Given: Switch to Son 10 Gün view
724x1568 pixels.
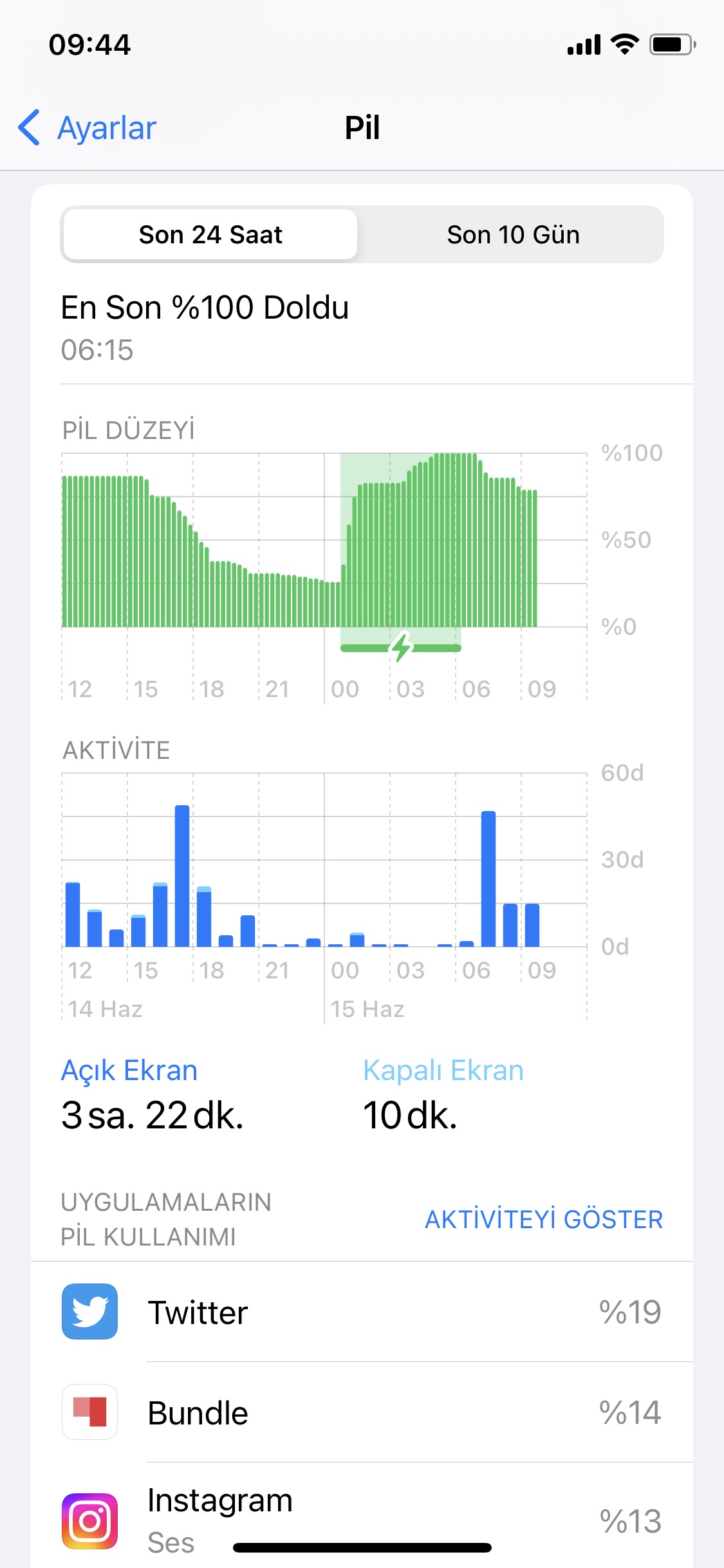Looking at the screenshot, I should click(x=513, y=234).
